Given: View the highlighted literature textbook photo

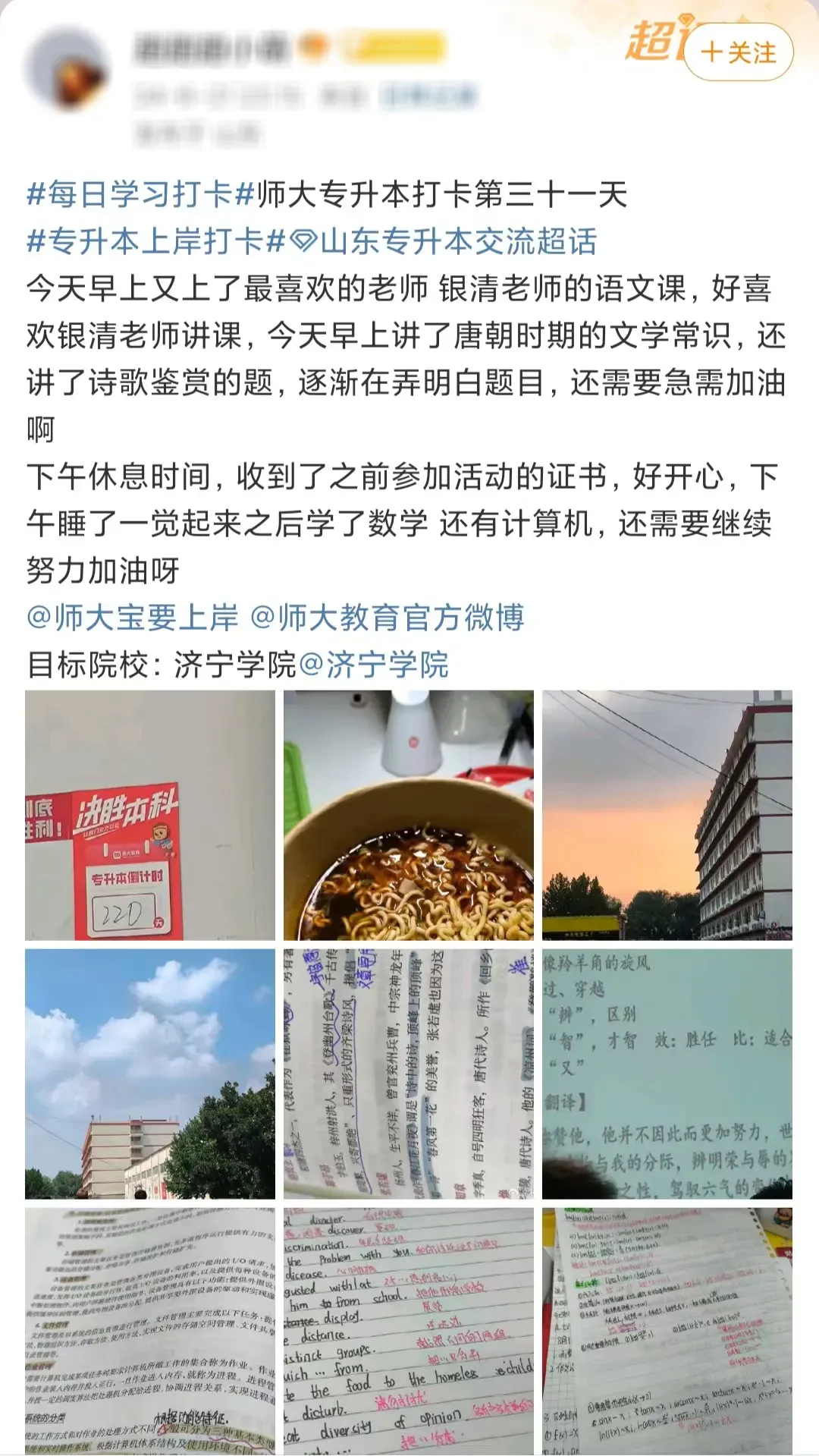Looking at the screenshot, I should (x=409, y=1074).
